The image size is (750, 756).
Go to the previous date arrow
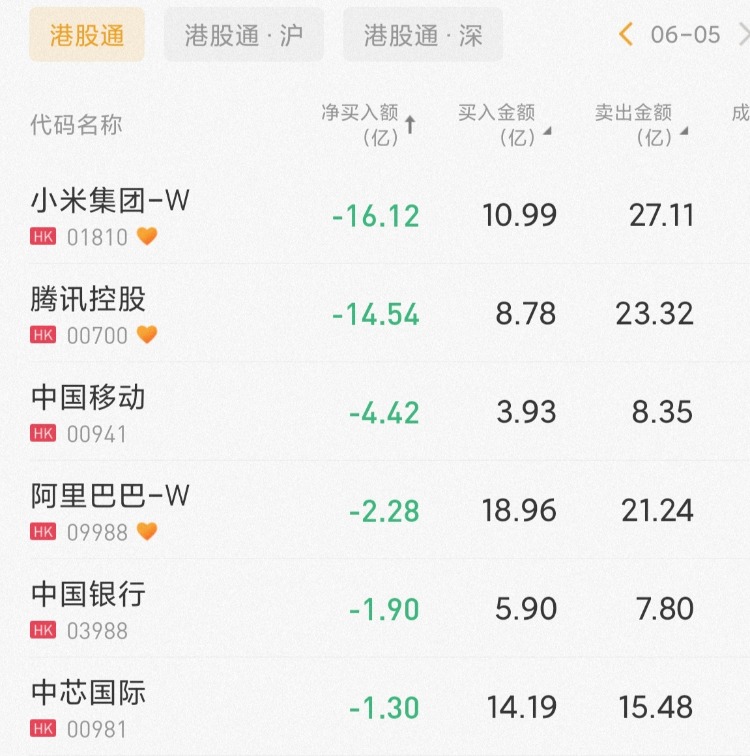pos(627,35)
